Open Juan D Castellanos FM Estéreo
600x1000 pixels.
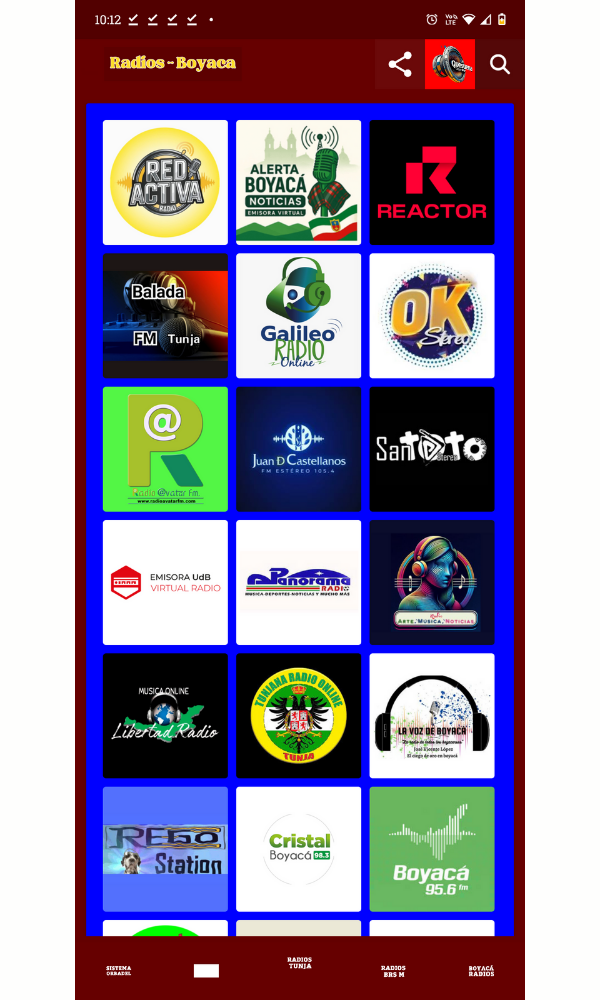(298, 449)
